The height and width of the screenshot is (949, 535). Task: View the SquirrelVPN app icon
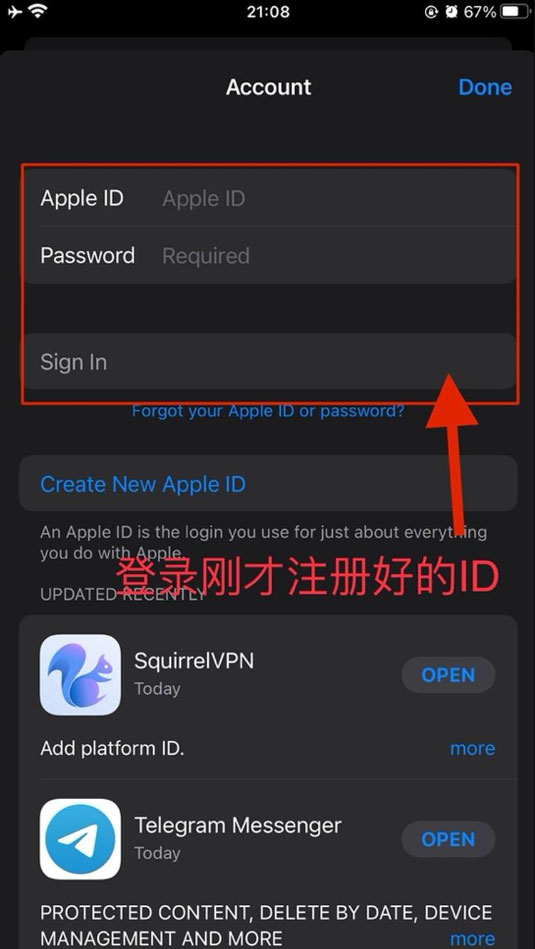click(80, 675)
